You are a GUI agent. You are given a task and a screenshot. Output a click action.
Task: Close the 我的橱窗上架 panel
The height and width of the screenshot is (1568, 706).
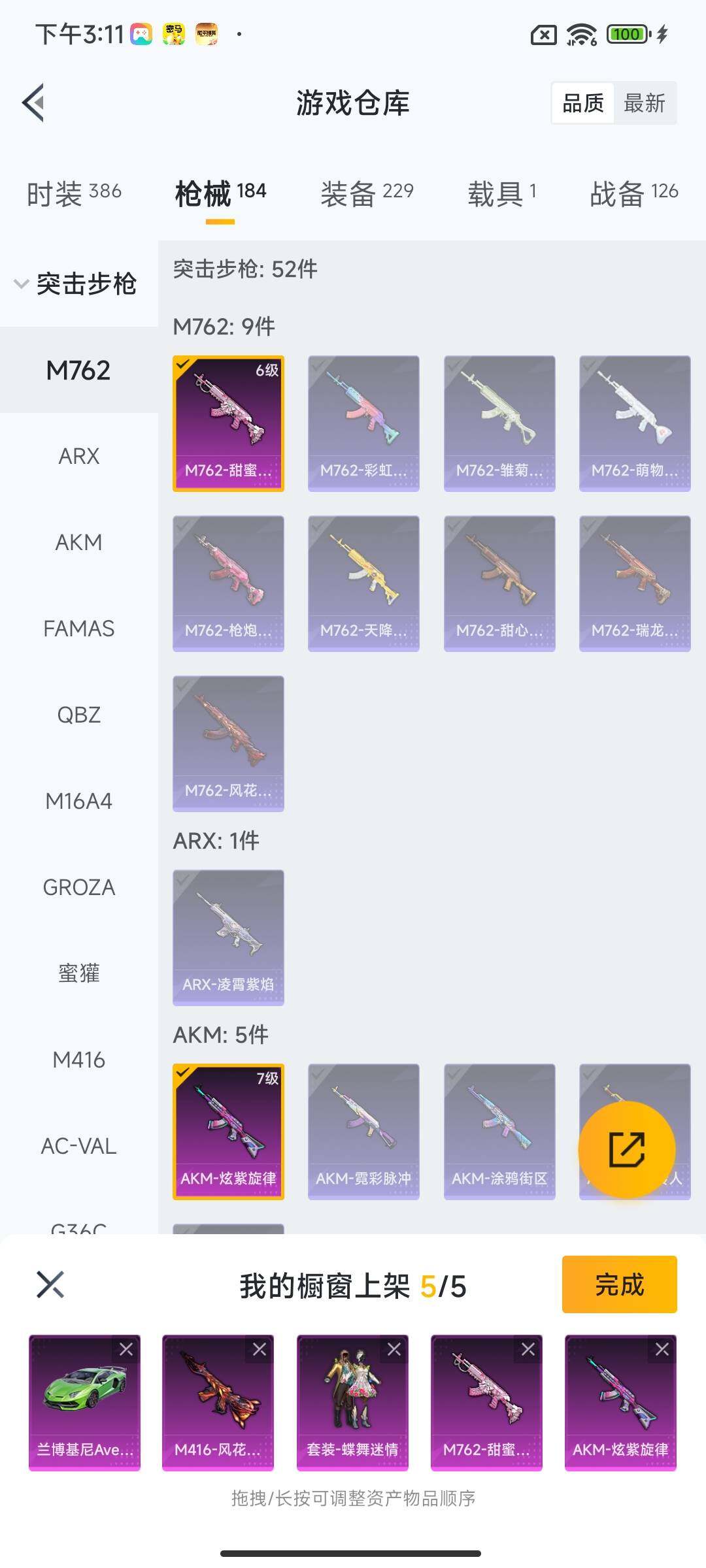(x=50, y=1284)
